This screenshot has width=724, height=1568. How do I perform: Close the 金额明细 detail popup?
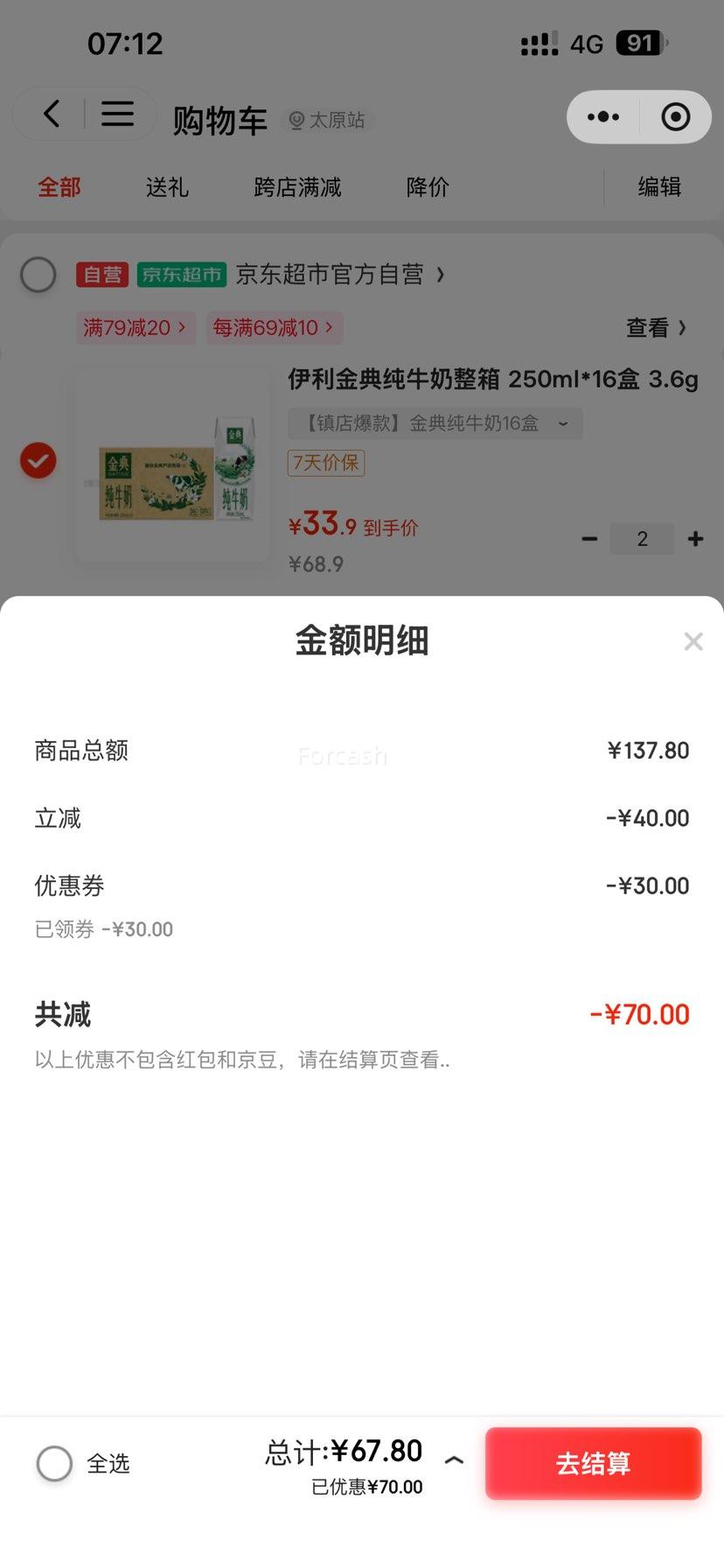click(693, 641)
